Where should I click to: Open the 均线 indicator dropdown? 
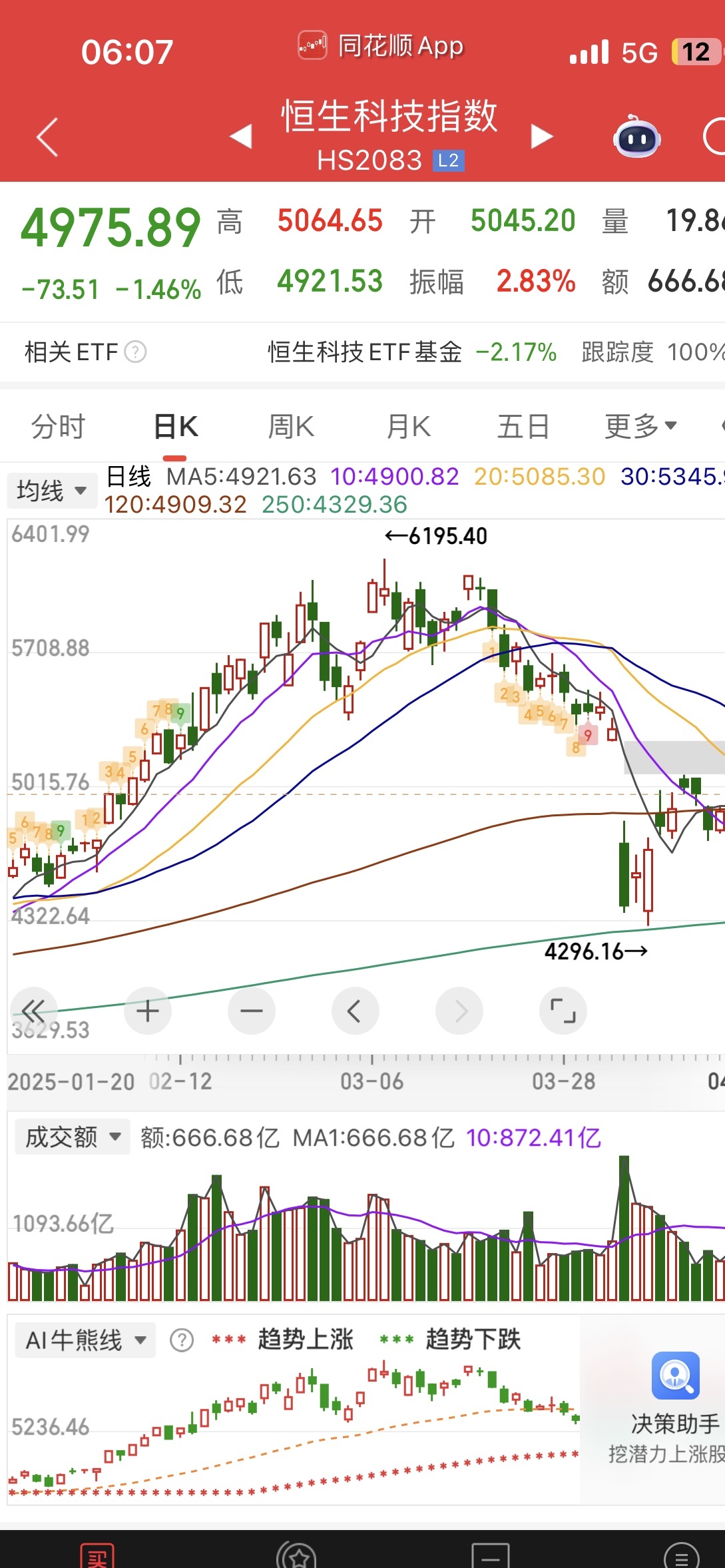point(52,491)
